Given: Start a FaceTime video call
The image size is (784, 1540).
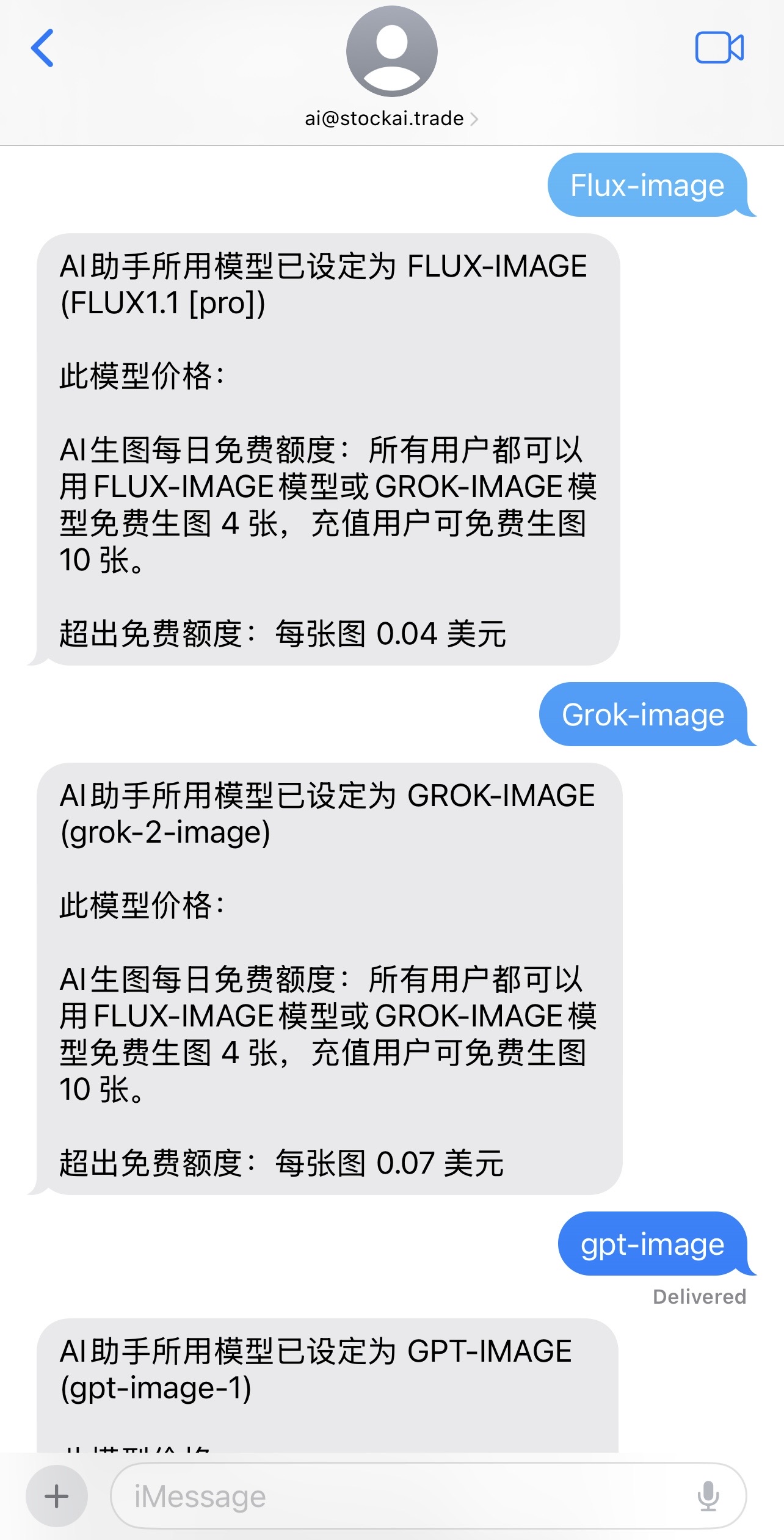Looking at the screenshot, I should [719, 48].
